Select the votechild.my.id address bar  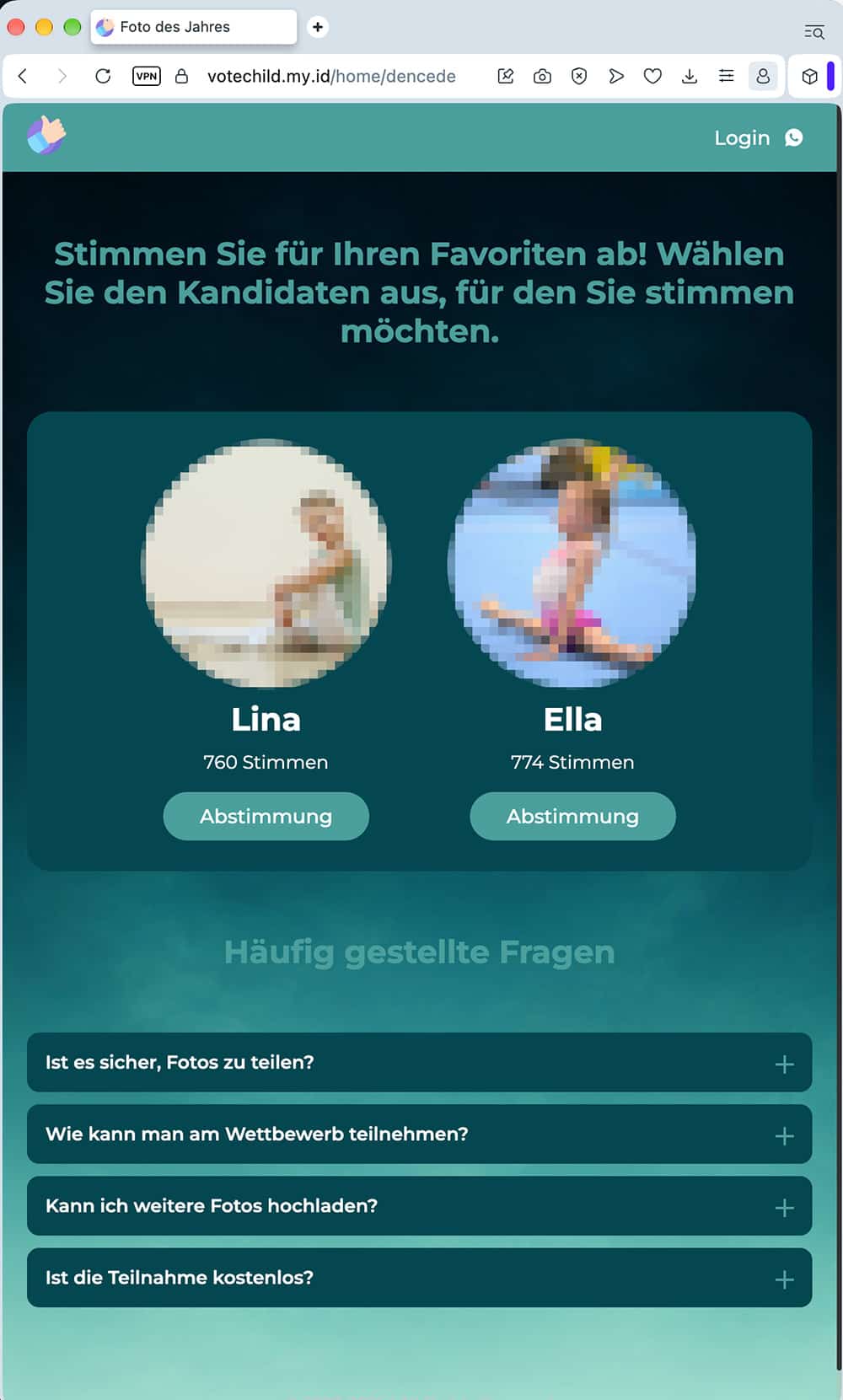[x=331, y=76]
